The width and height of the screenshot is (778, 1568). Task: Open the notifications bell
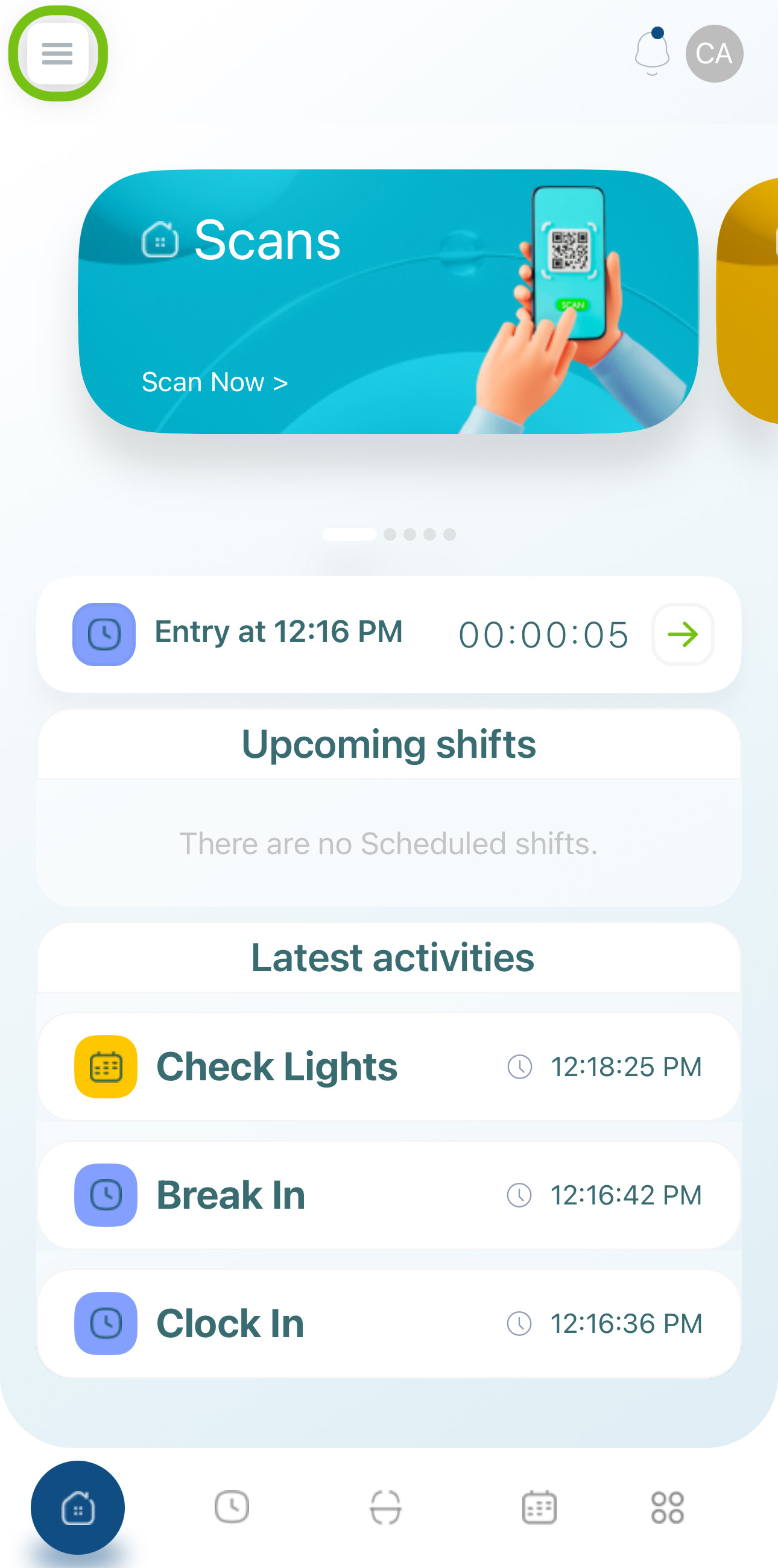(x=651, y=54)
